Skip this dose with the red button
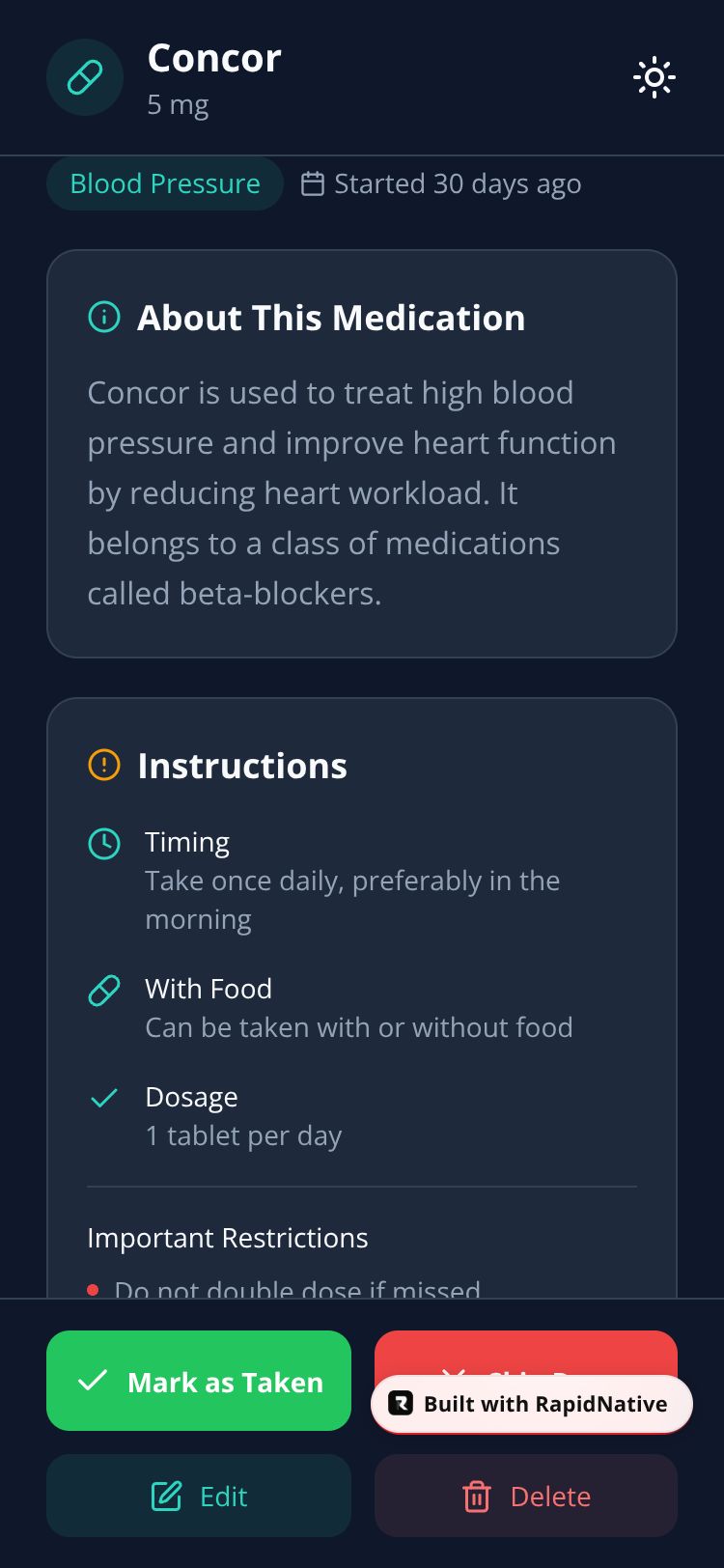Viewport: 724px width, 1568px height. coord(525,1352)
